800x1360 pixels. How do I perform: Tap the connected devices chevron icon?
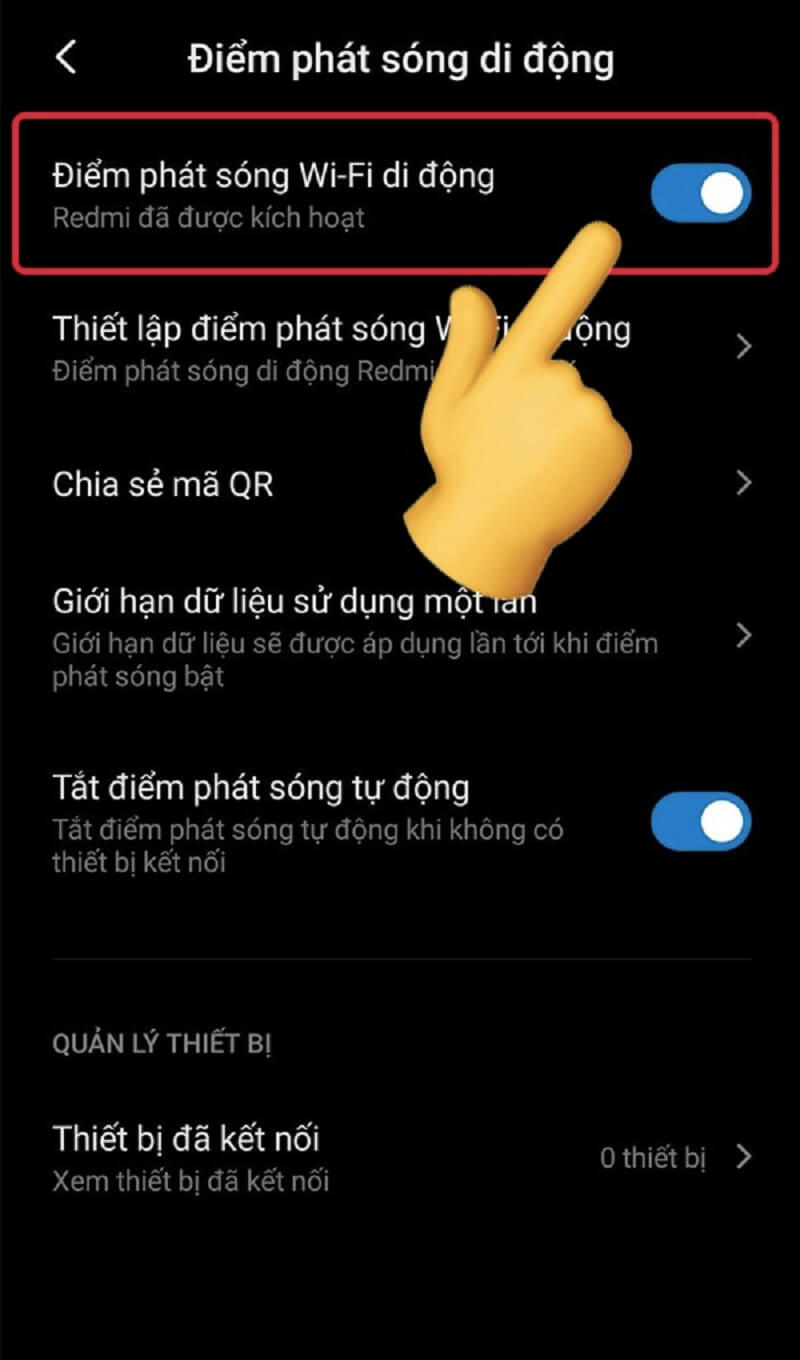point(743,1157)
